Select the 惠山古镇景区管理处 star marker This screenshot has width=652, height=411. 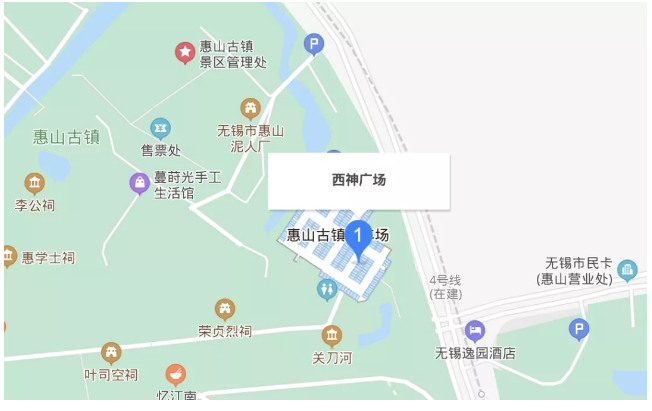coord(185,52)
